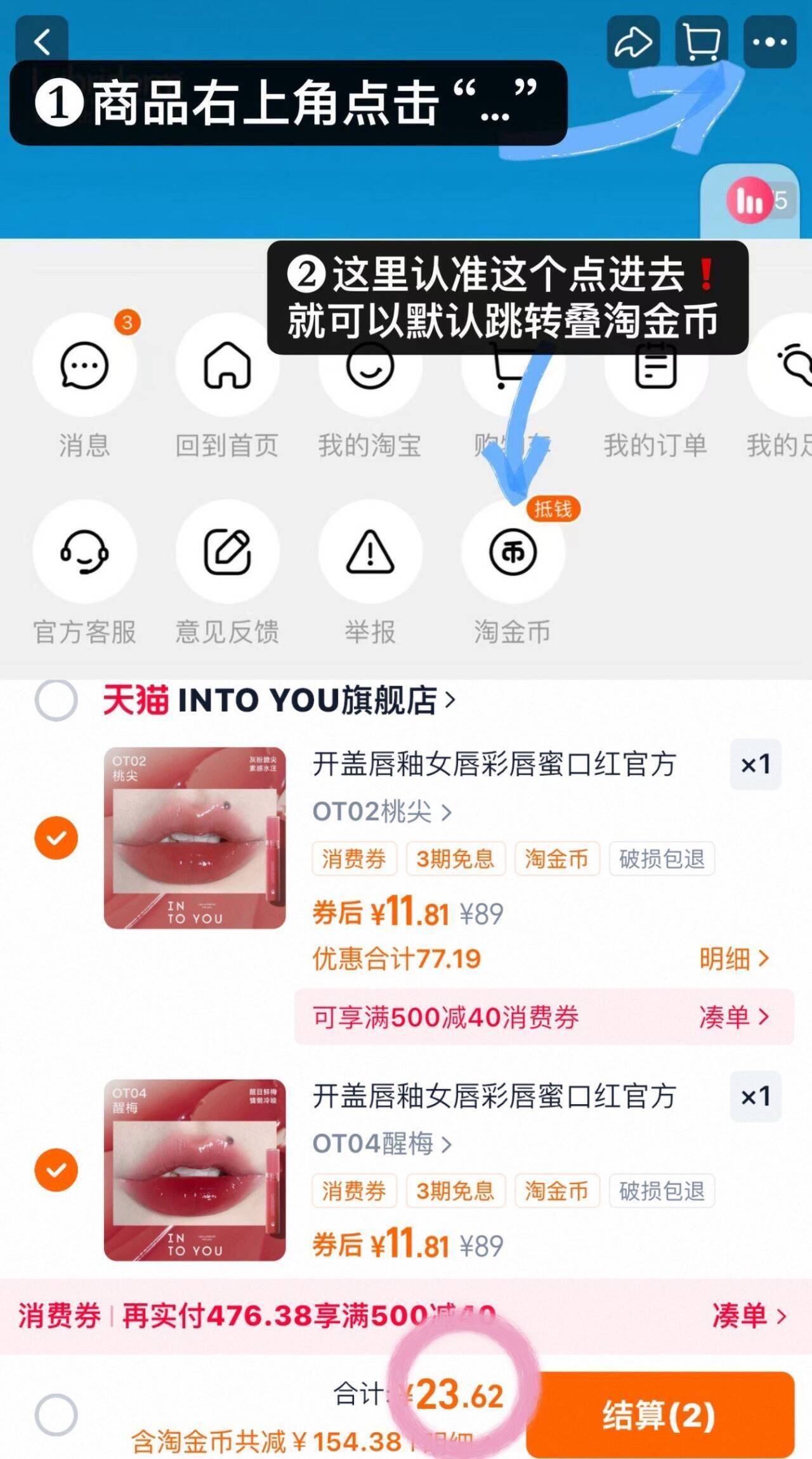This screenshot has height=1459, width=812.
Task: Open 凑单 to add more items
Action: [x=737, y=1016]
